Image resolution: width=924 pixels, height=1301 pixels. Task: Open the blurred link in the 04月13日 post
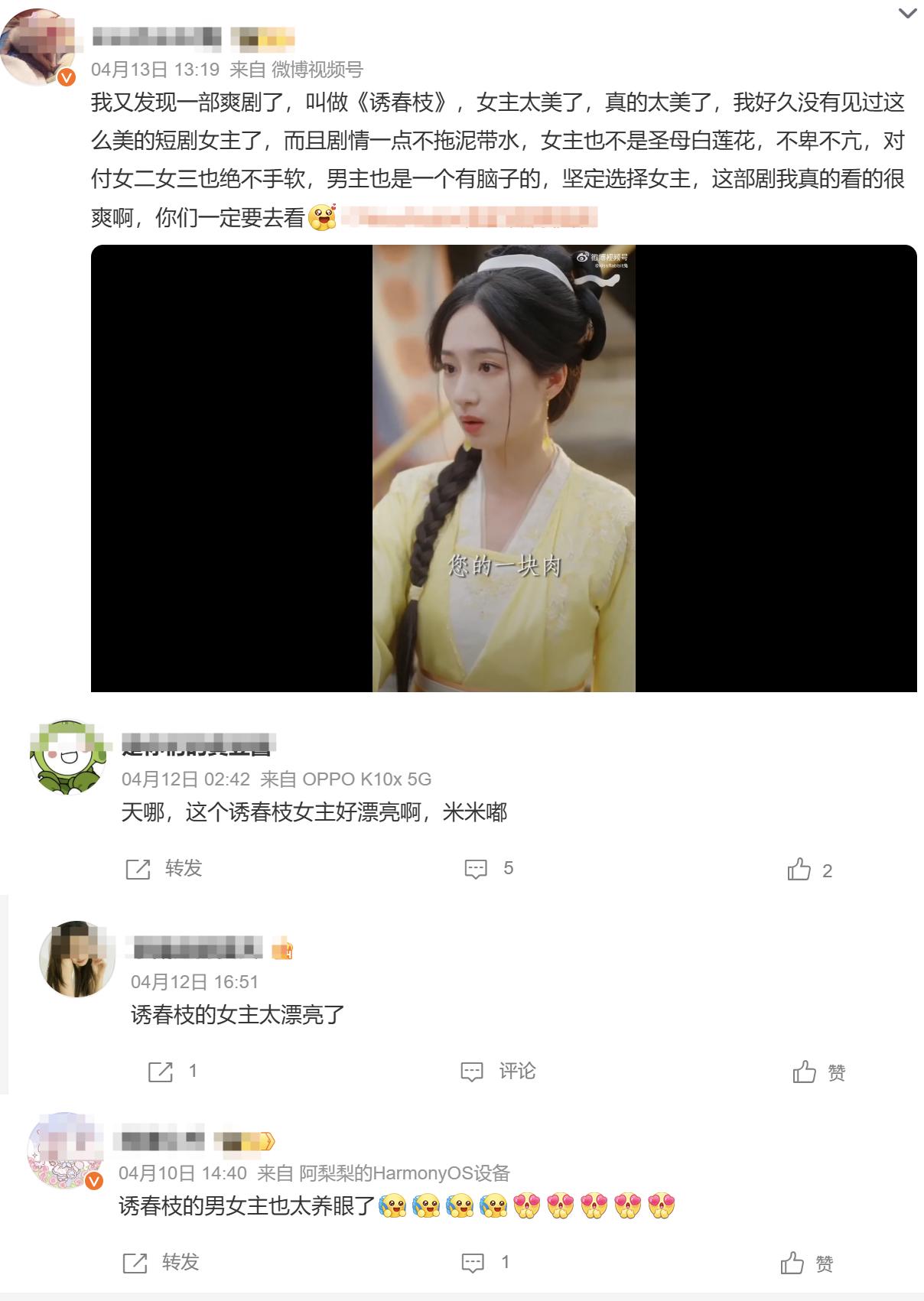[468, 218]
